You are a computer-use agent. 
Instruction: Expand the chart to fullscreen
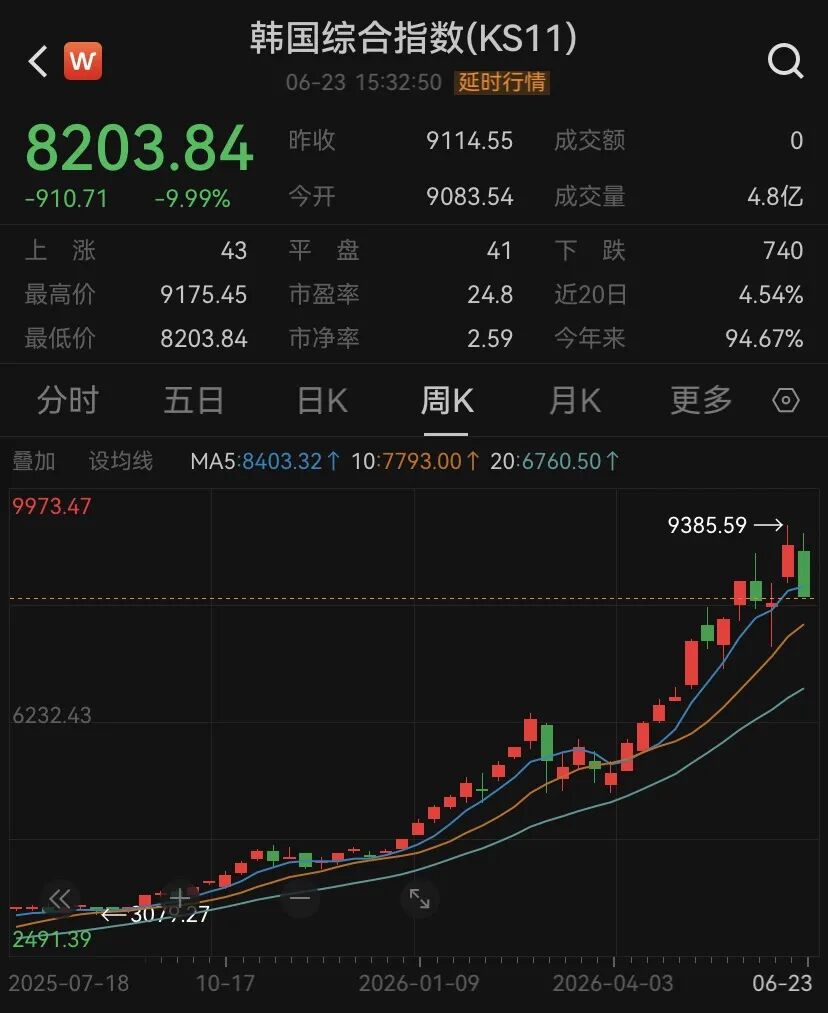[x=420, y=898]
